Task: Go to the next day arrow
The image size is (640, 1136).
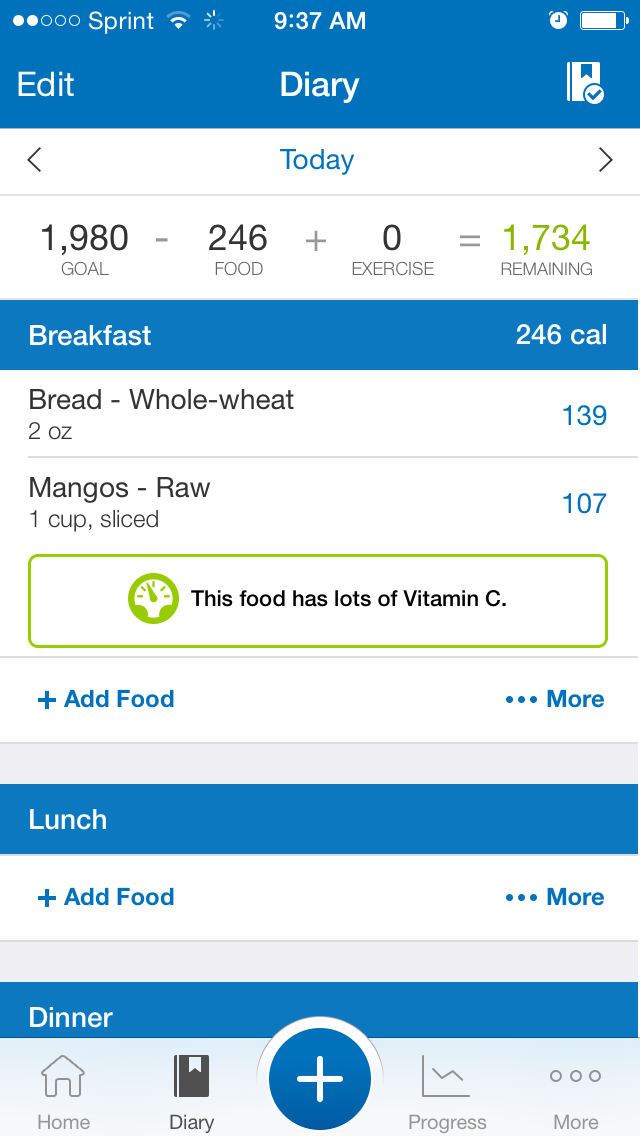Action: (606, 159)
